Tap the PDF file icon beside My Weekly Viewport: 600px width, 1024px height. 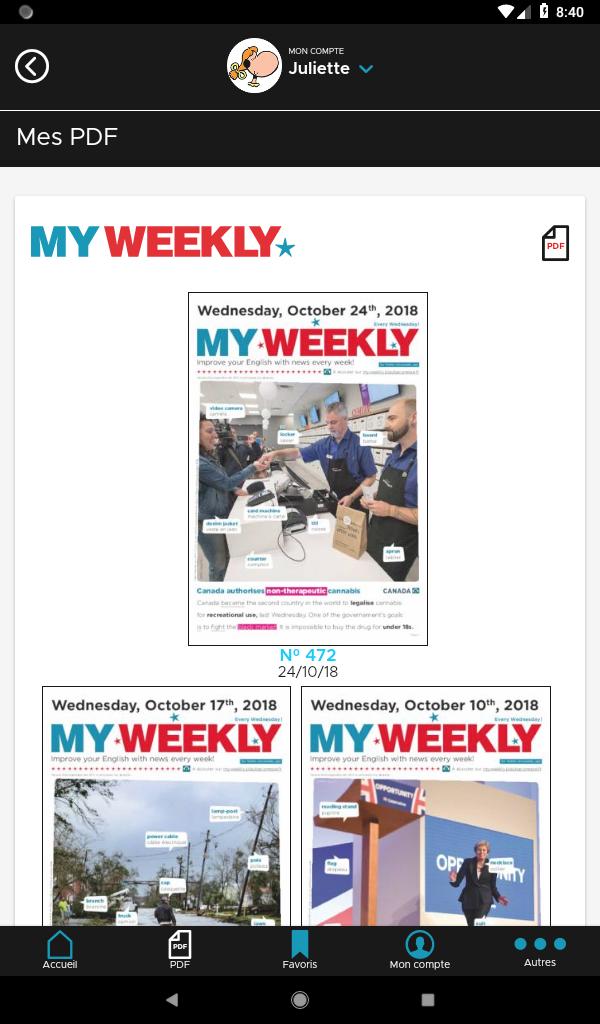555,243
